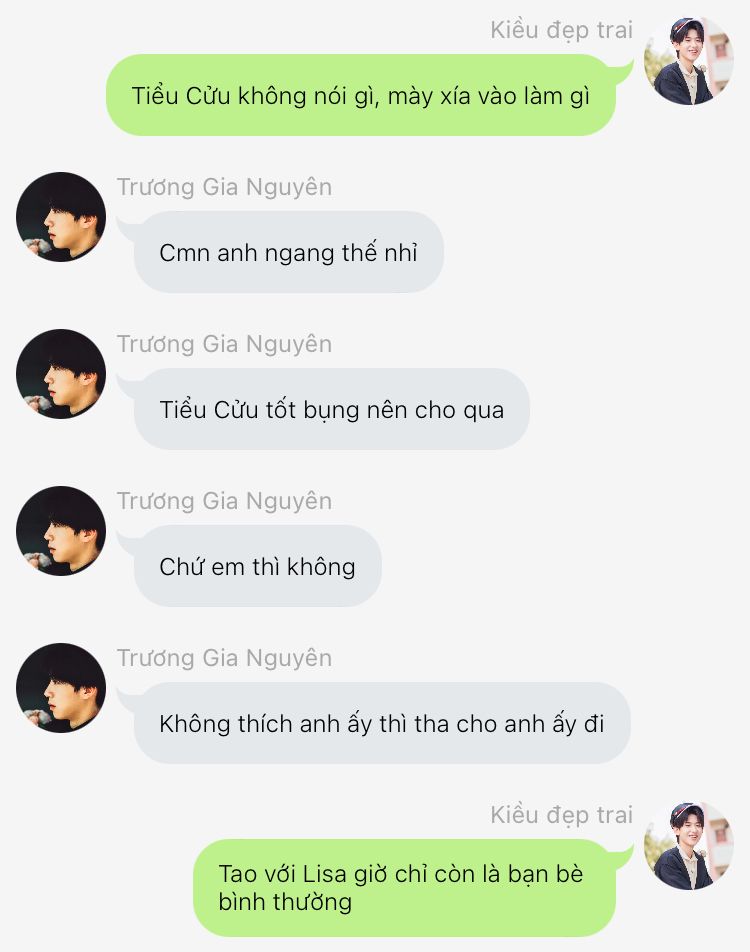Tap avatar next to "Không thích anh ấy thì tha" message
750x952 pixels.
click(61, 688)
